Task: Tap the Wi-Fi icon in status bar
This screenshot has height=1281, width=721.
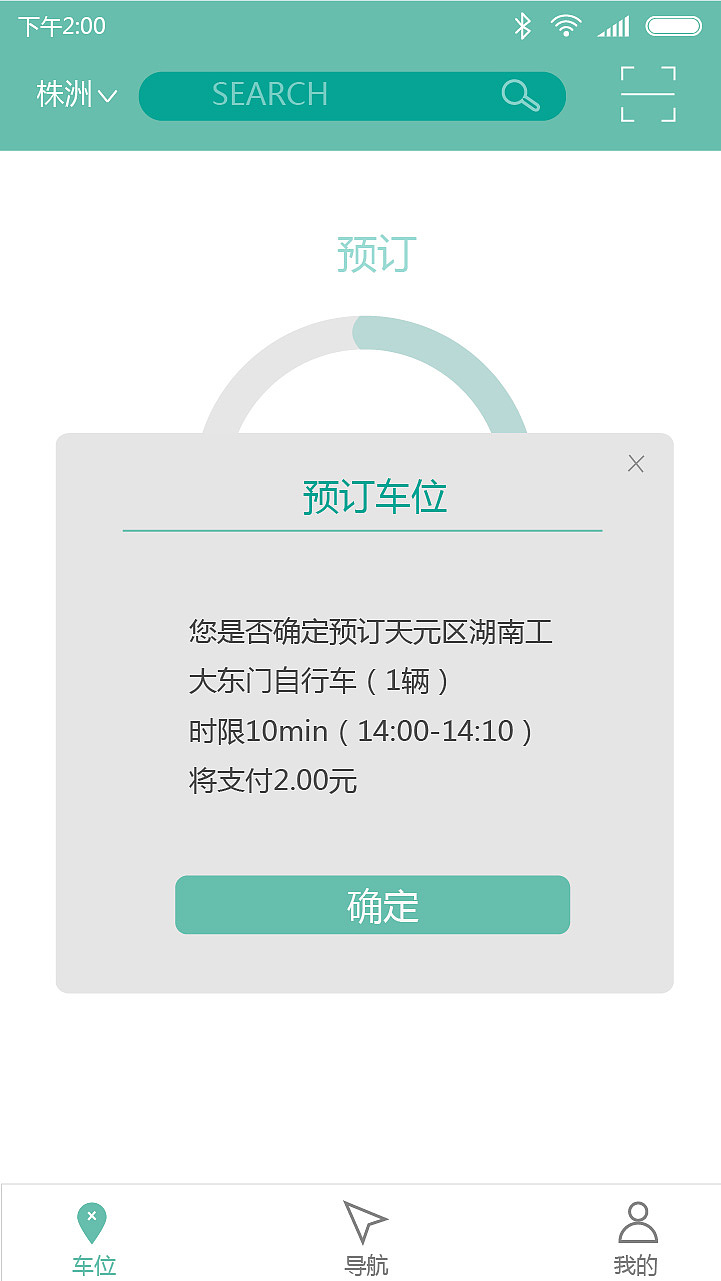Action: [566, 26]
